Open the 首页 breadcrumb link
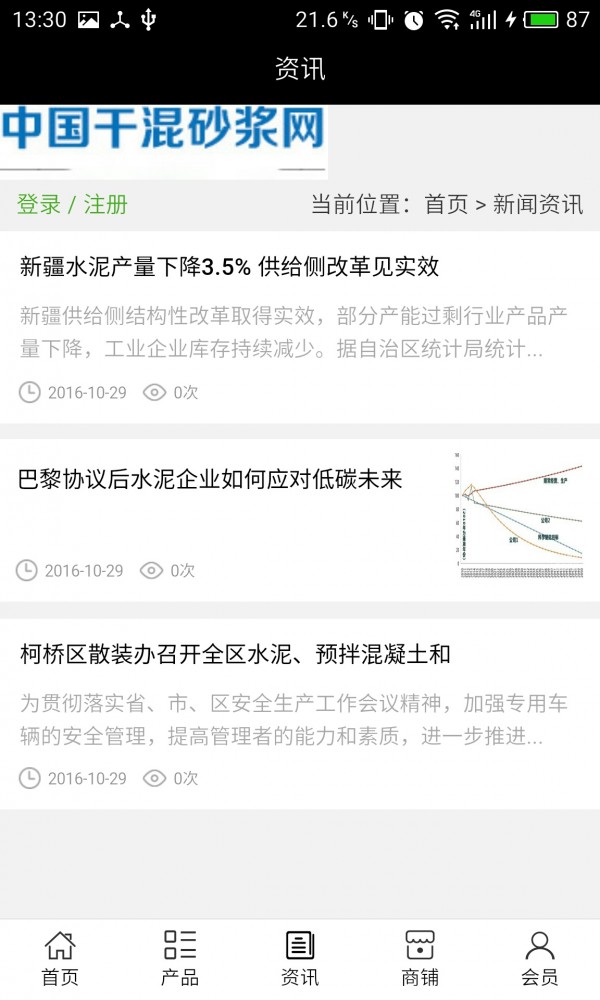Screen dimensions: 600x1000 tap(446, 205)
